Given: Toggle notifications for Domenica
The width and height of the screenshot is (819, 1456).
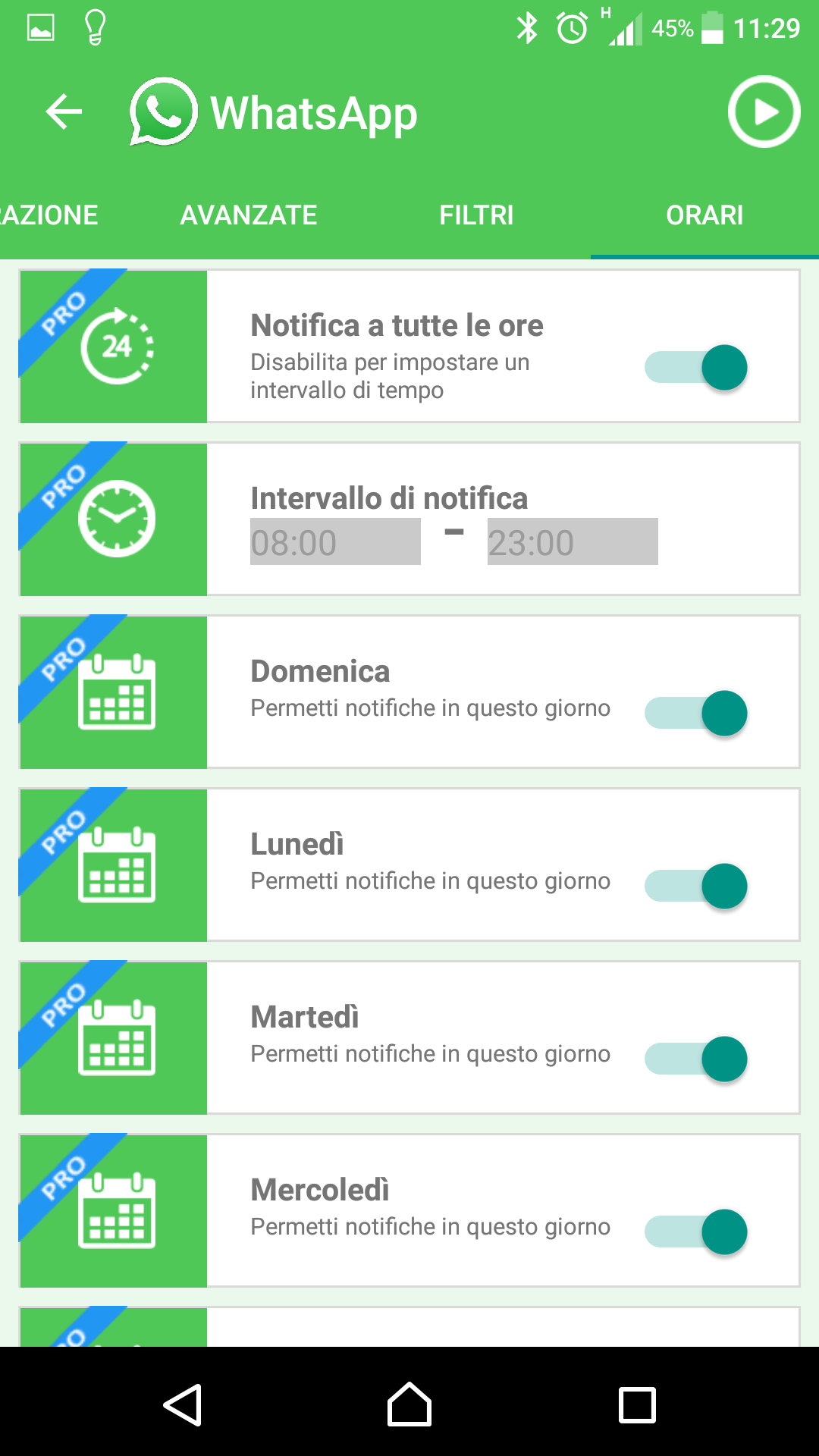Looking at the screenshot, I should click(x=695, y=714).
